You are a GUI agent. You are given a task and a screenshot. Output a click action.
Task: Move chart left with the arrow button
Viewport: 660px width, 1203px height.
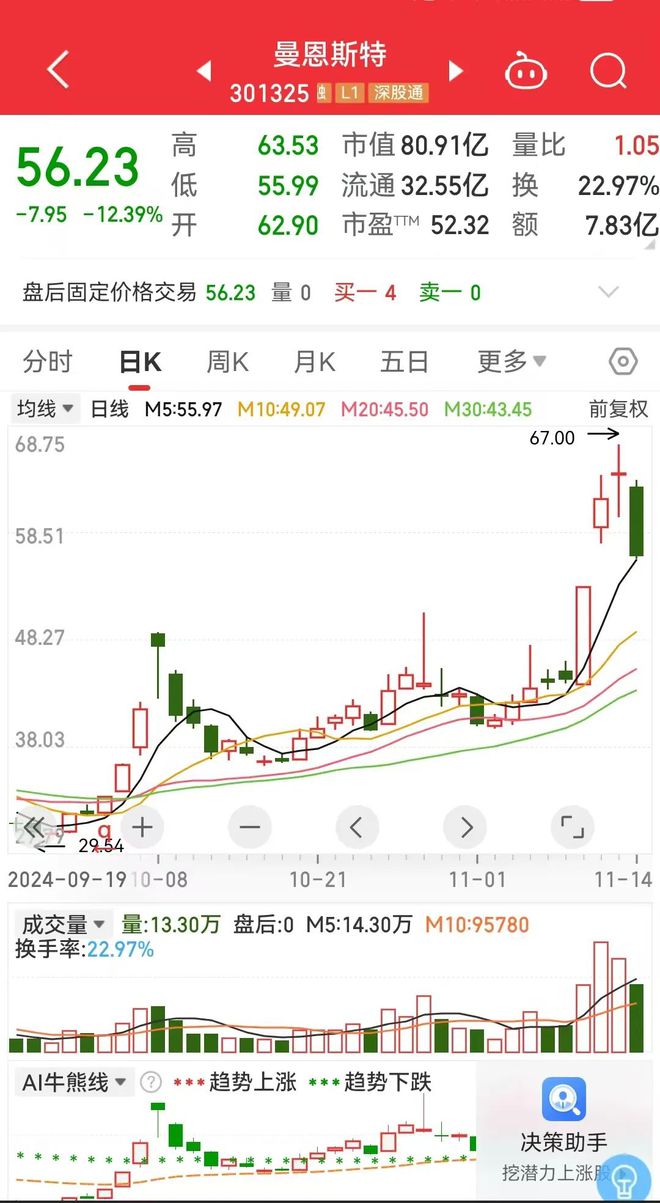[357, 827]
